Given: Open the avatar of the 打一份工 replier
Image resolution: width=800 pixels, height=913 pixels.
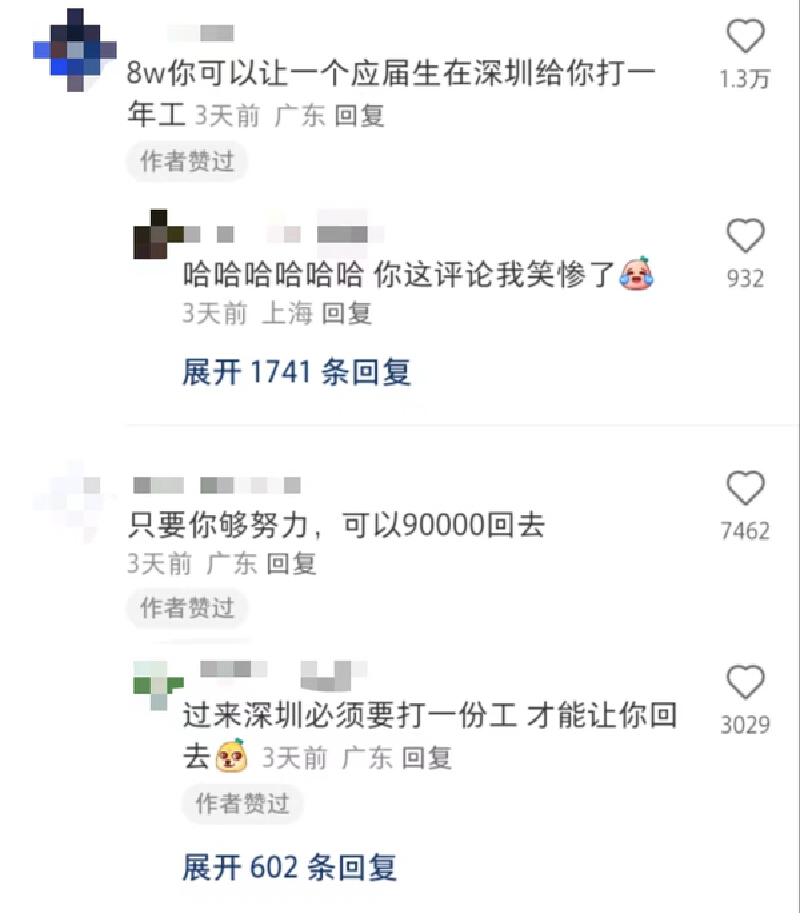Looking at the screenshot, I should [x=158, y=684].
